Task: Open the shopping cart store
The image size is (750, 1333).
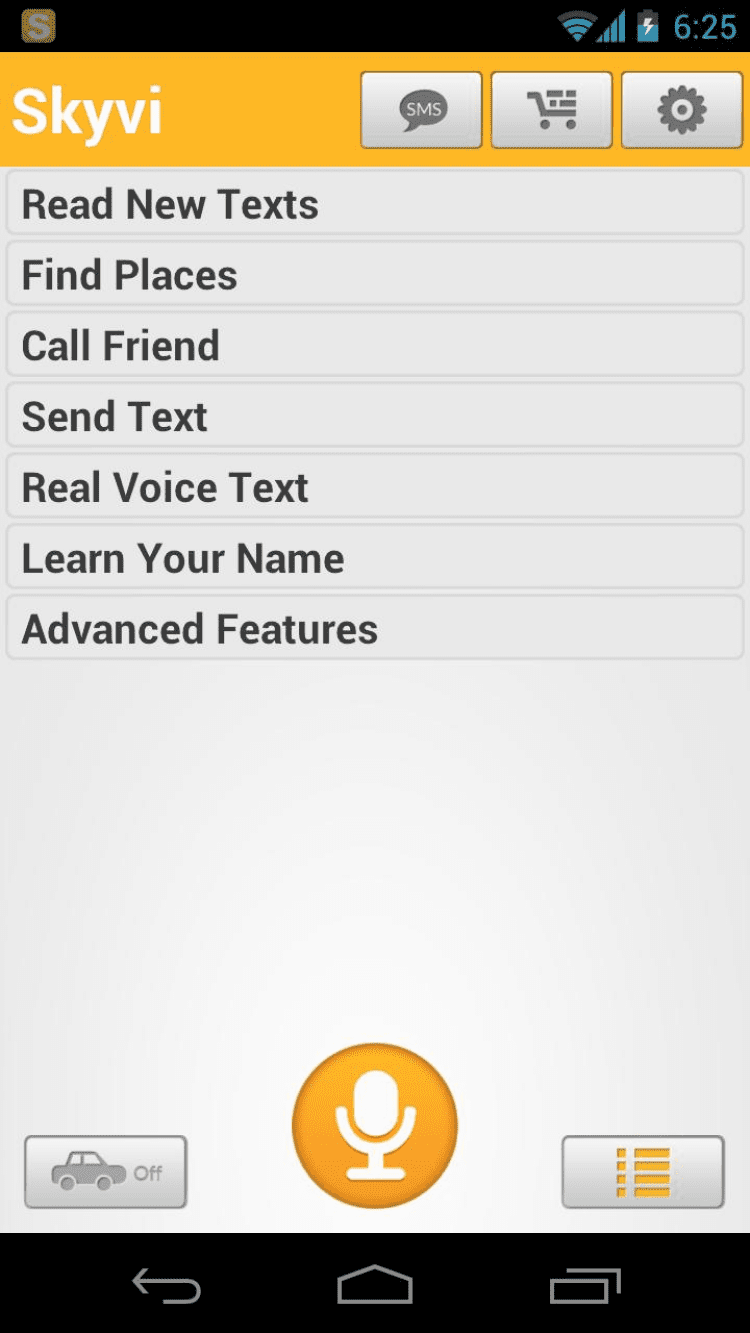Action: pos(551,110)
